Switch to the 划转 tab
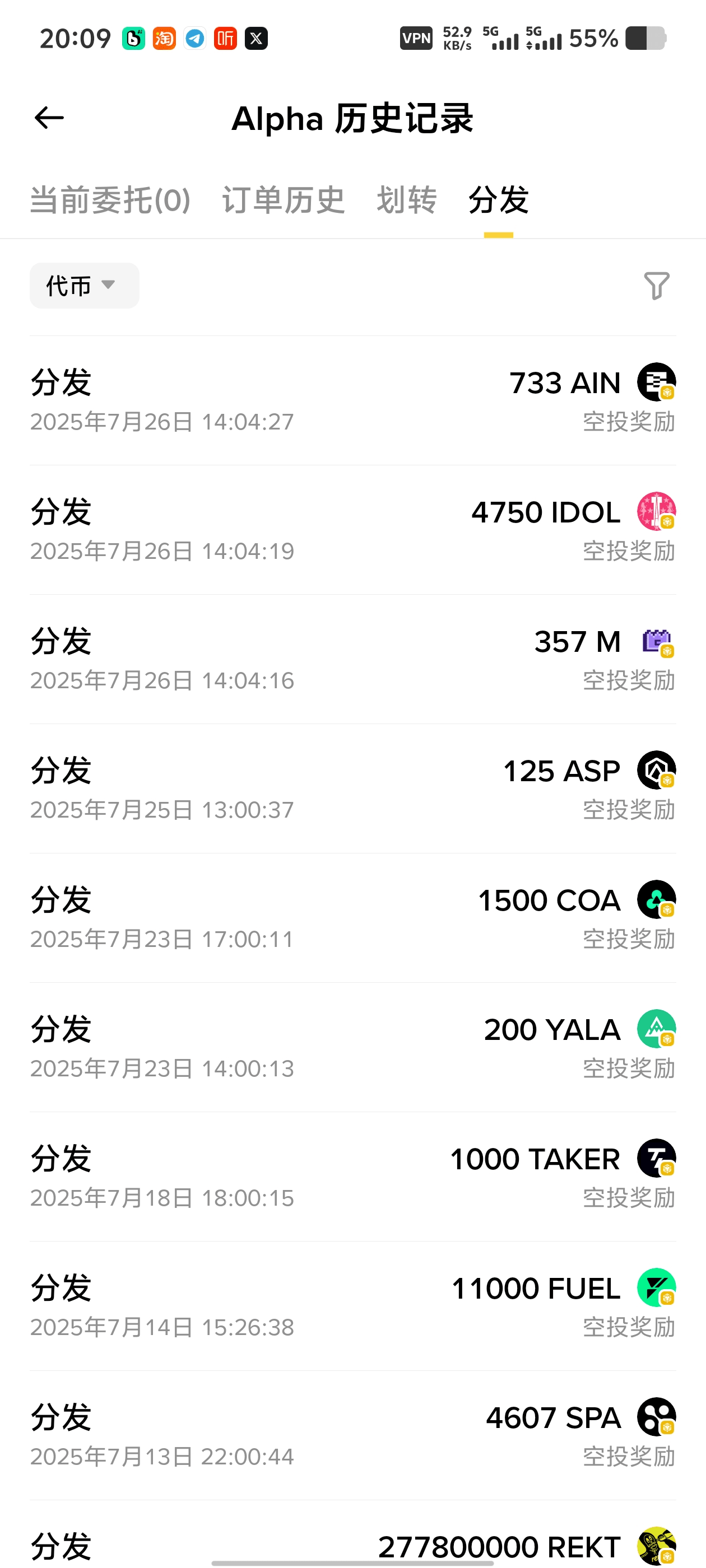 tap(406, 200)
